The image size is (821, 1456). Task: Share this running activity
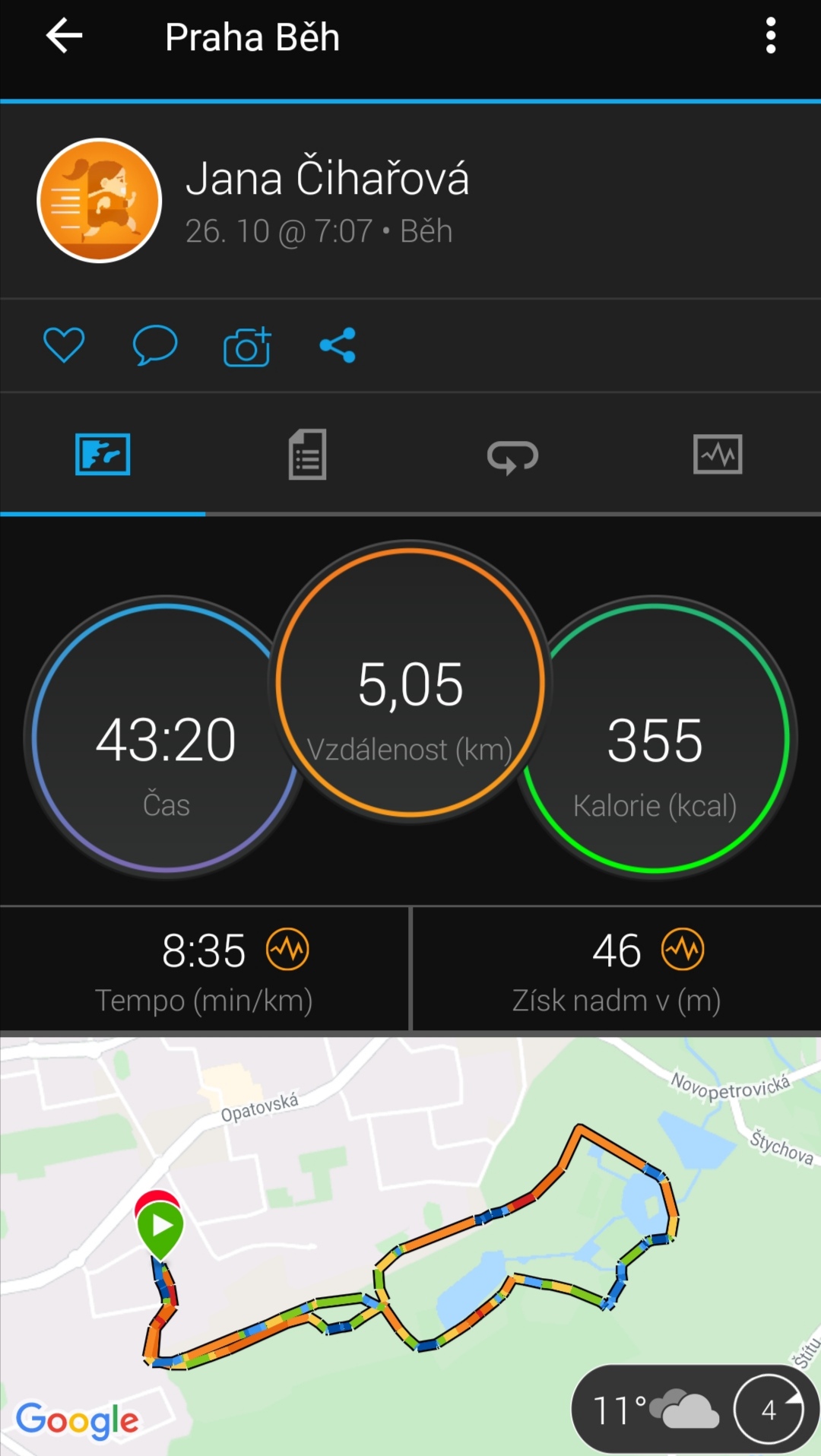(x=338, y=345)
